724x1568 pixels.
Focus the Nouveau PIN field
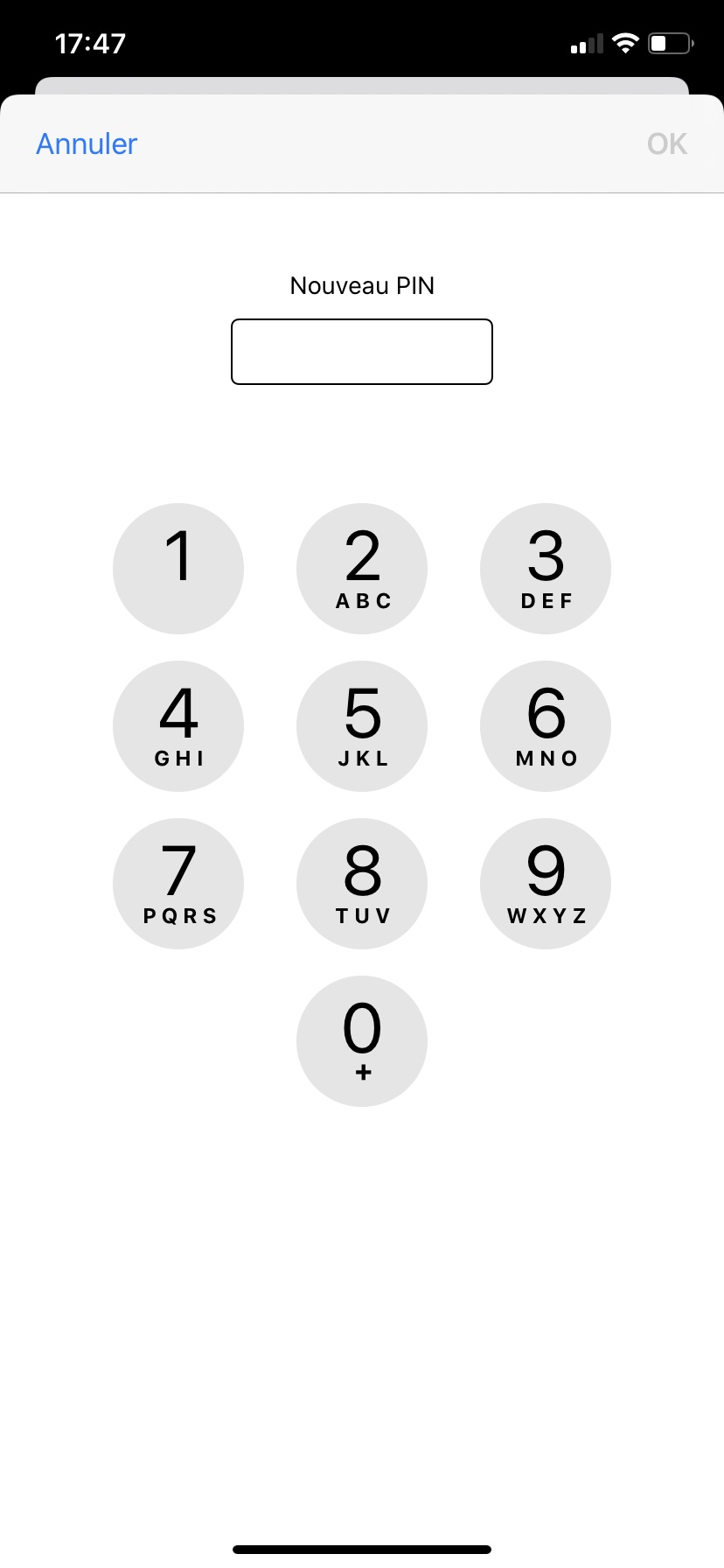tap(362, 352)
